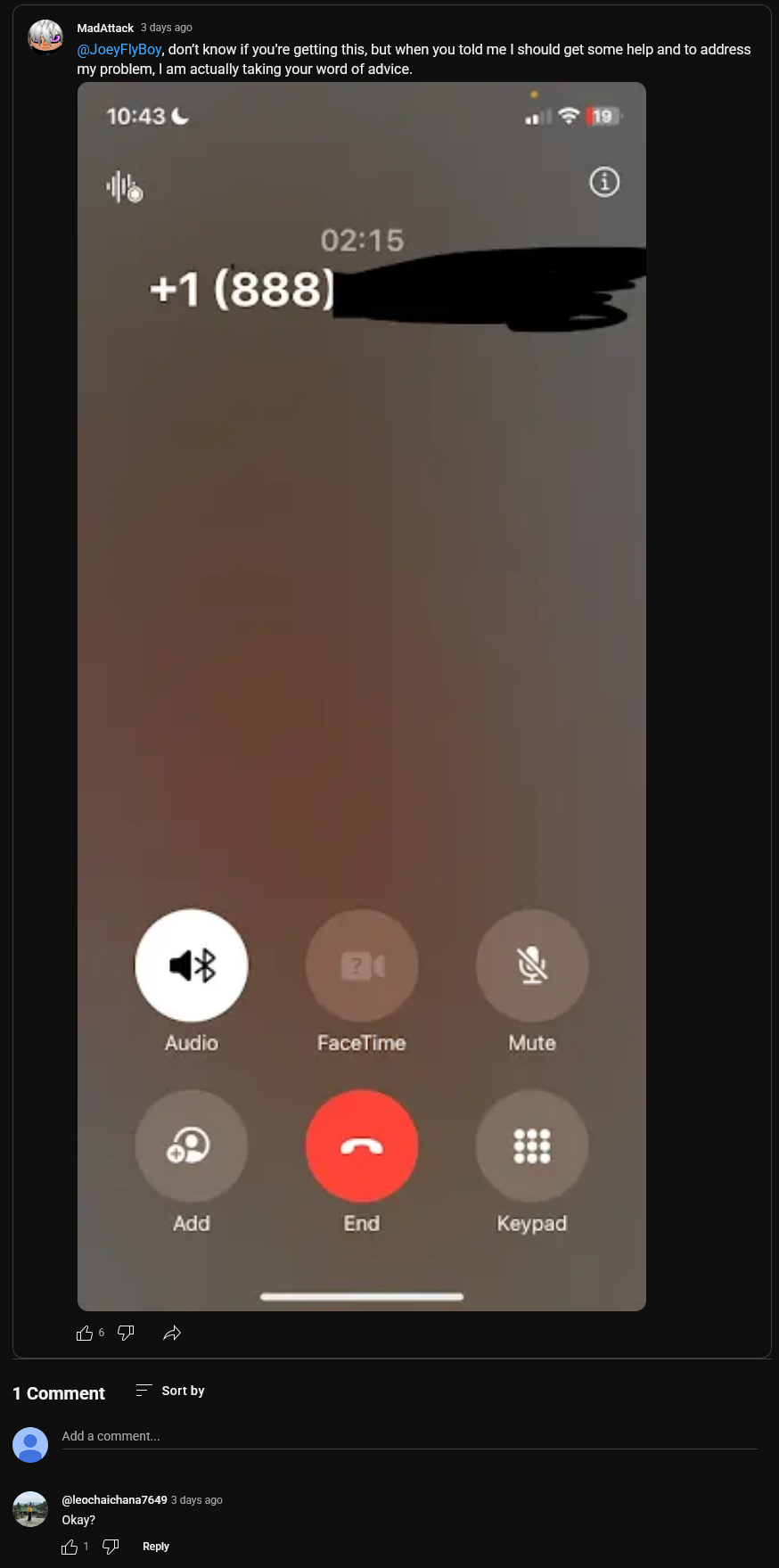Like MadAttack's post
This screenshot has height=1568, width=779.
pos(85,1334)
